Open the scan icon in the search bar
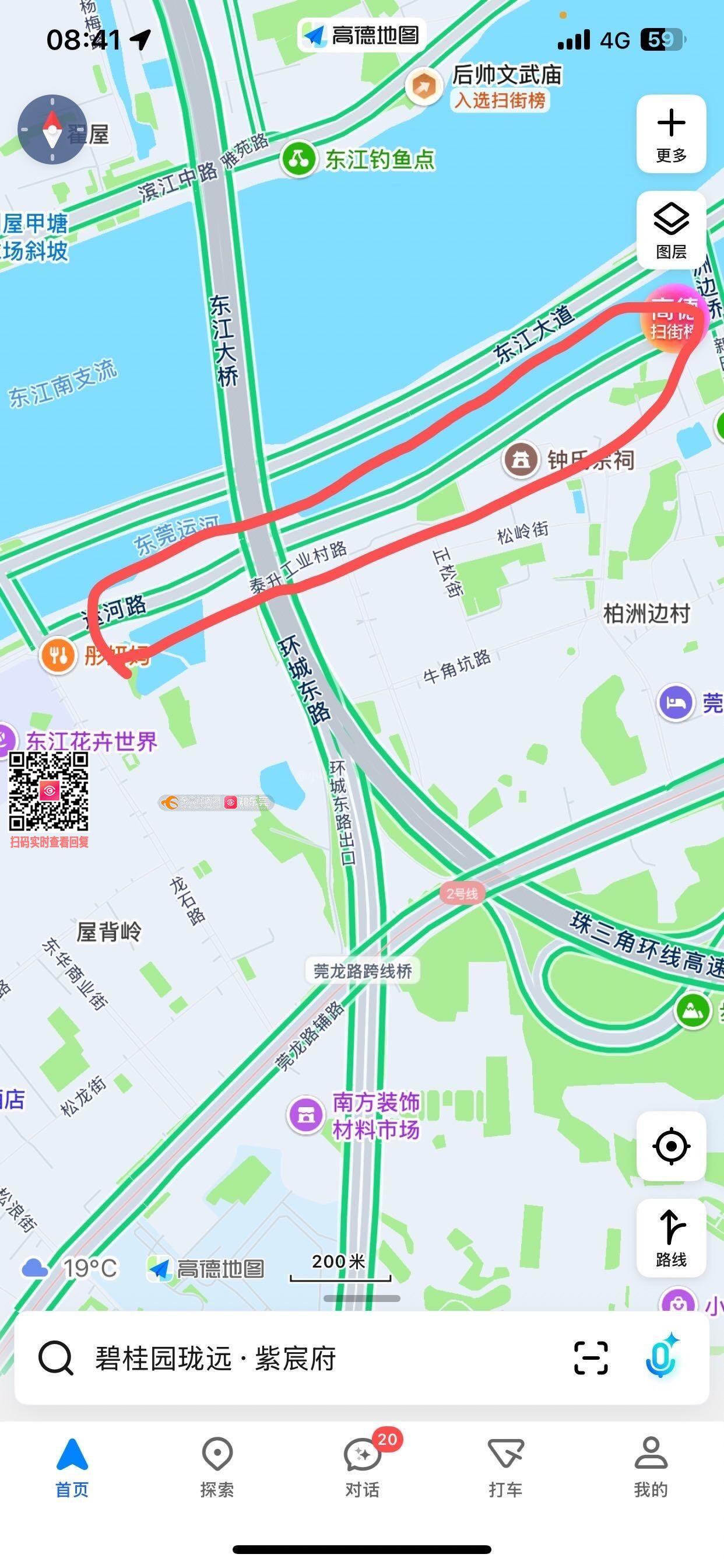 591,1358
